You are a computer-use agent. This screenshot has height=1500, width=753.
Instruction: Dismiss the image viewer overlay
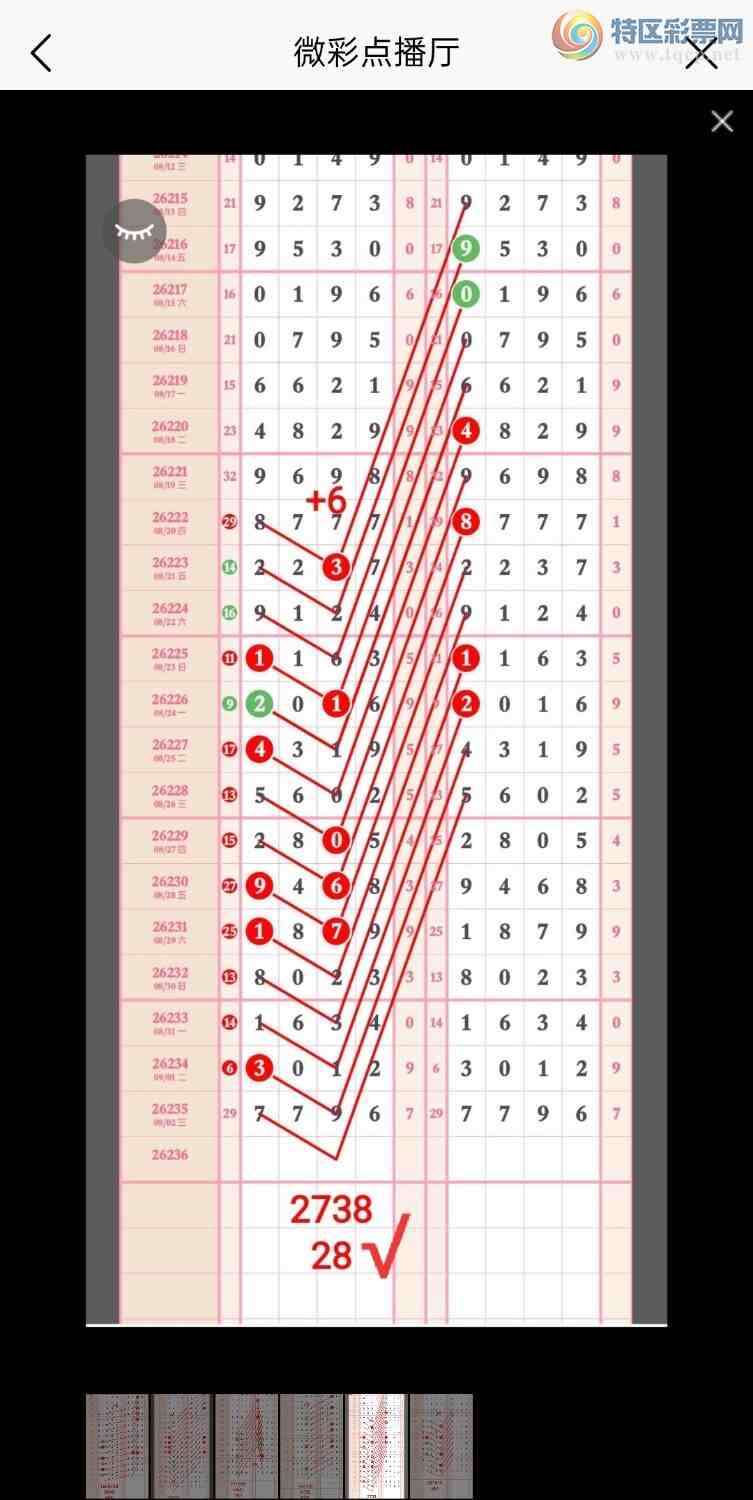click(722, 122)
